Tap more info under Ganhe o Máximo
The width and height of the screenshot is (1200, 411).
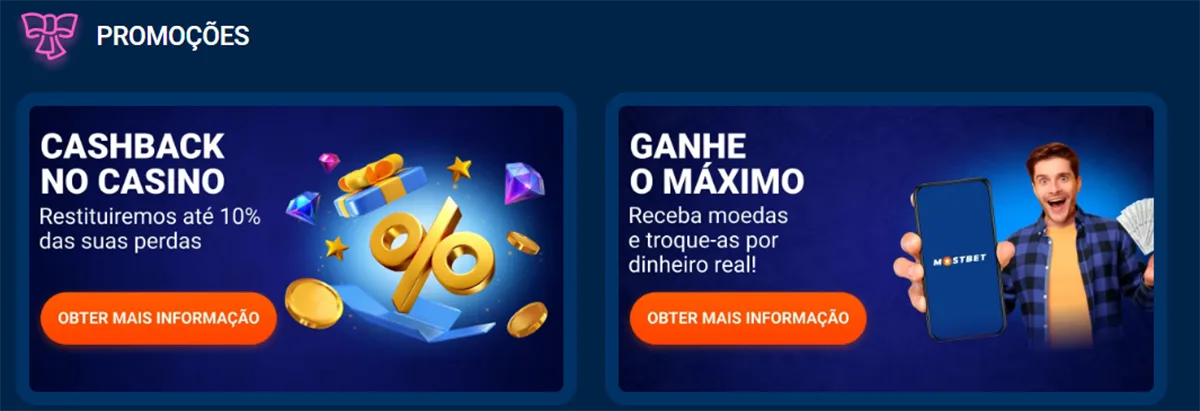click(x=748, y=318)
